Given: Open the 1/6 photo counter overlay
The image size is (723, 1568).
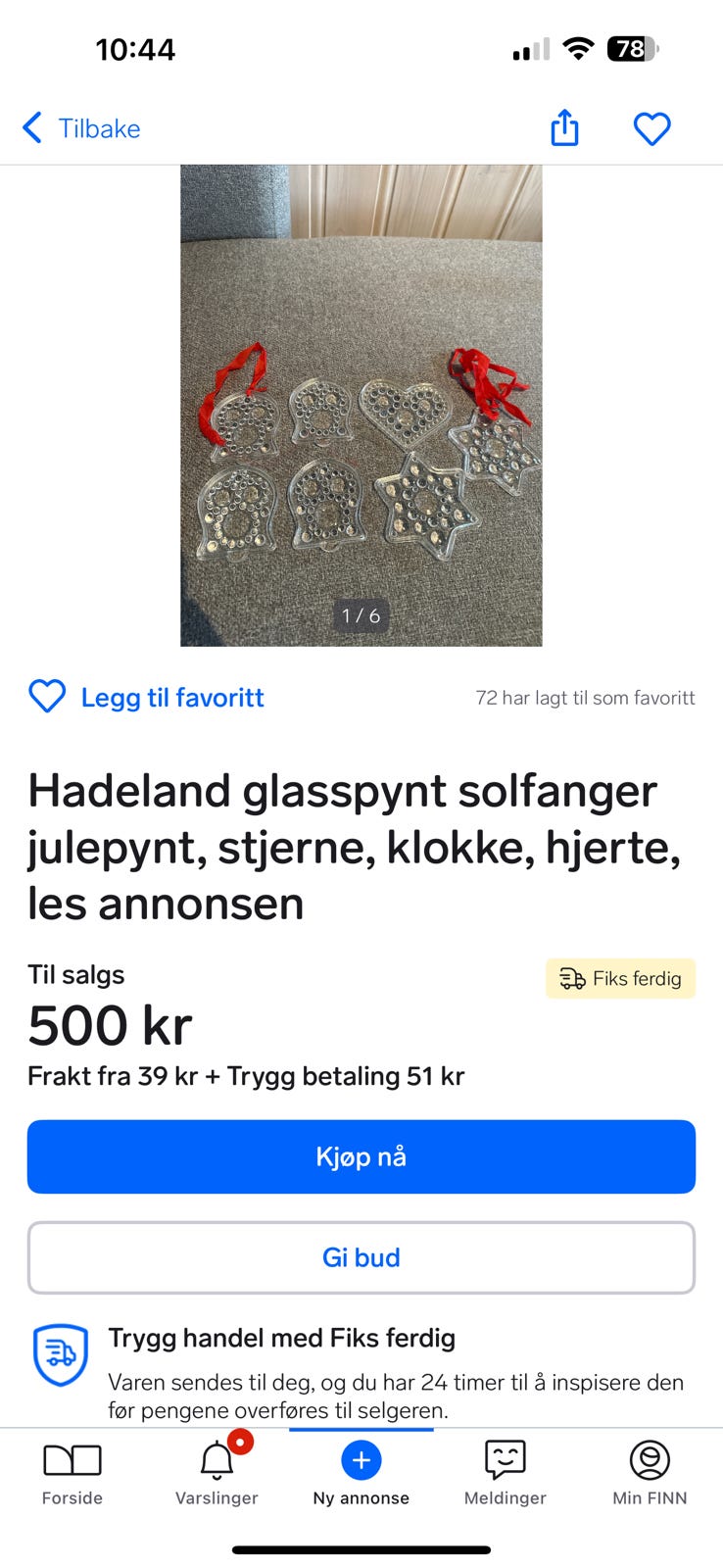Looking at the screenshot, I should [x=361, y=615].
